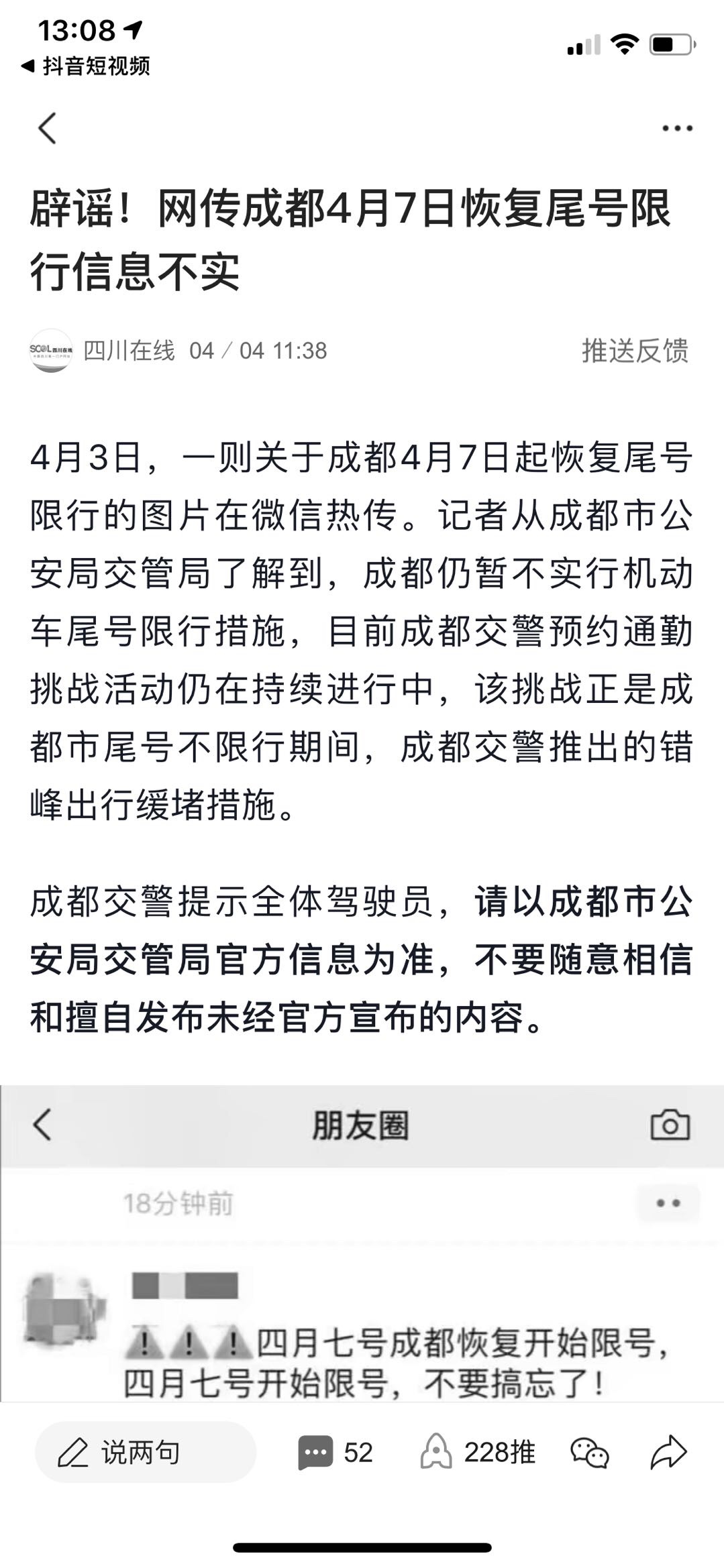Image resolution: width=724 pixels, height=1568 pixels.
Task: Open the three-dot overflow menu
Action: tap(676, 128)
